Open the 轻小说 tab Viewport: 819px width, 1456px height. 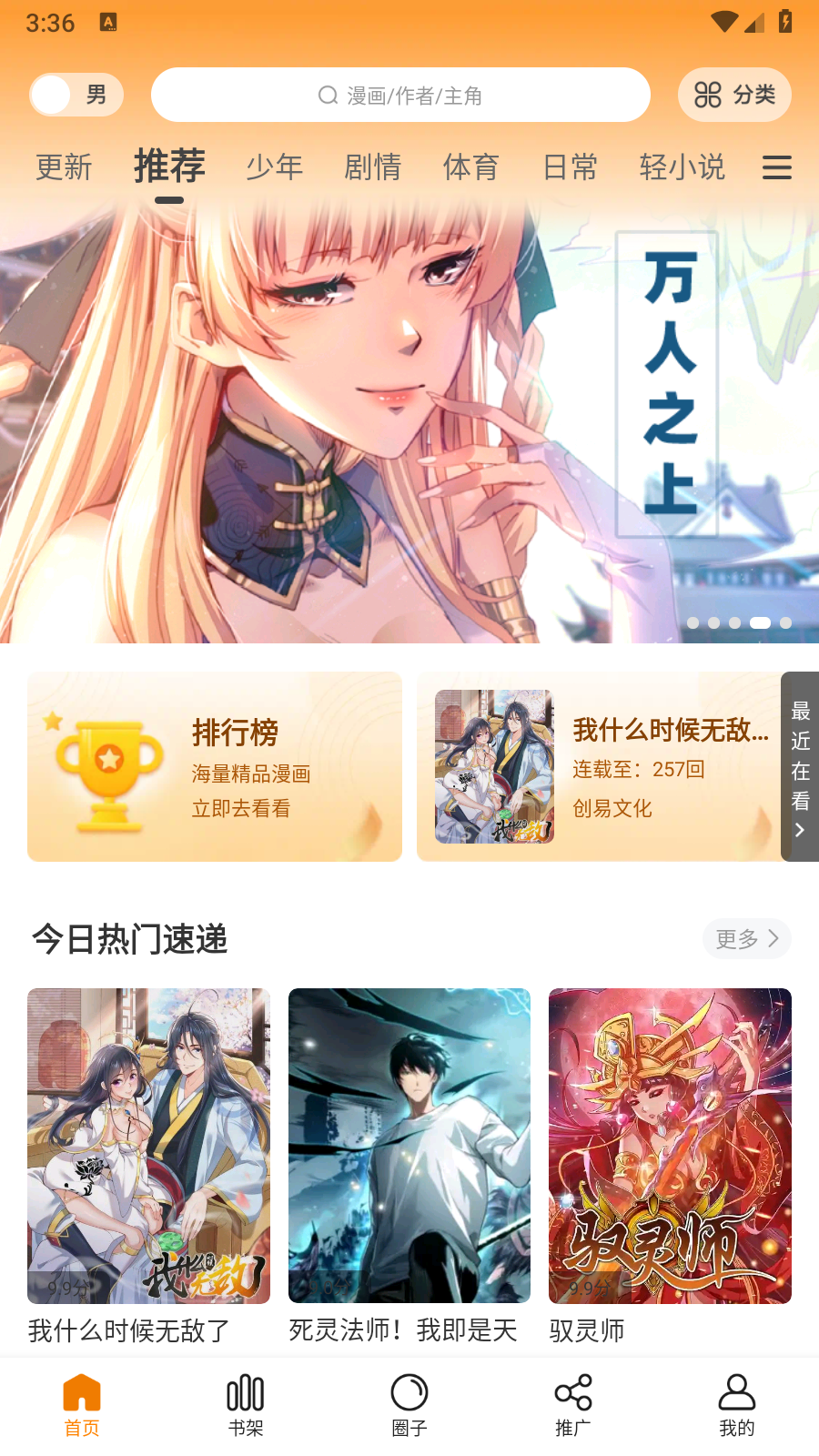(x=682, y=167)
